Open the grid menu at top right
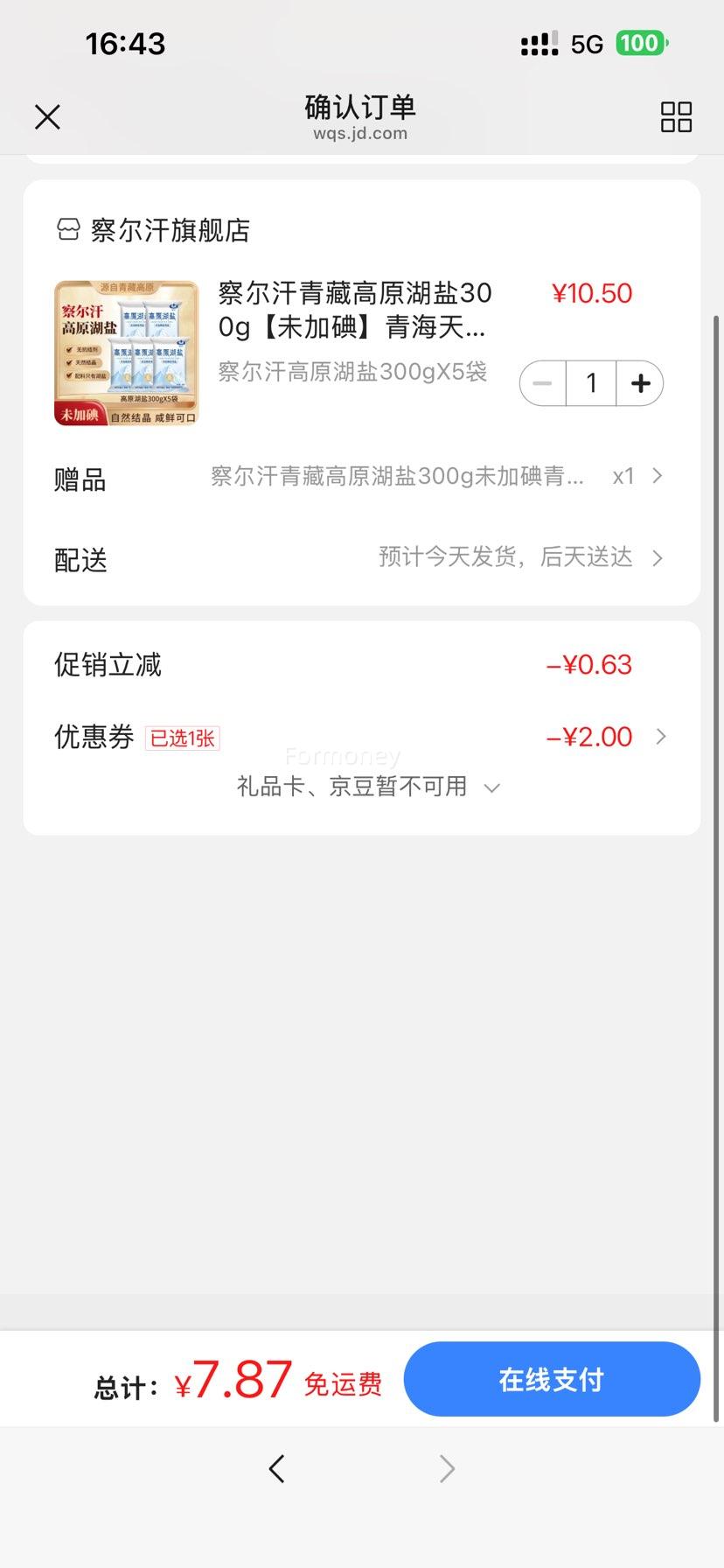This screenshot has width=724, height=1568. pyautogui.click(x=675, y=116)
